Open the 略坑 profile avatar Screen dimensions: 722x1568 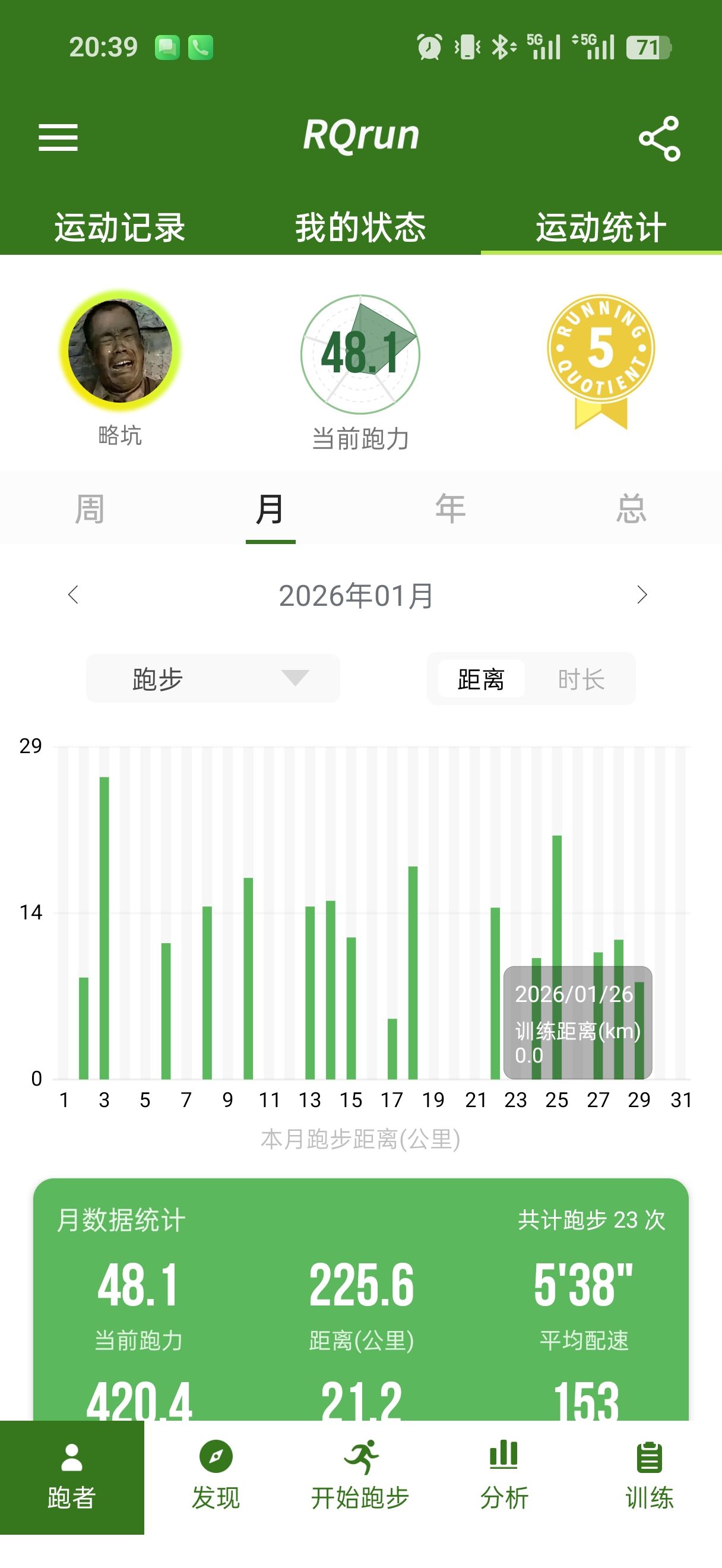pyautogui.click(x=120, y=350)
